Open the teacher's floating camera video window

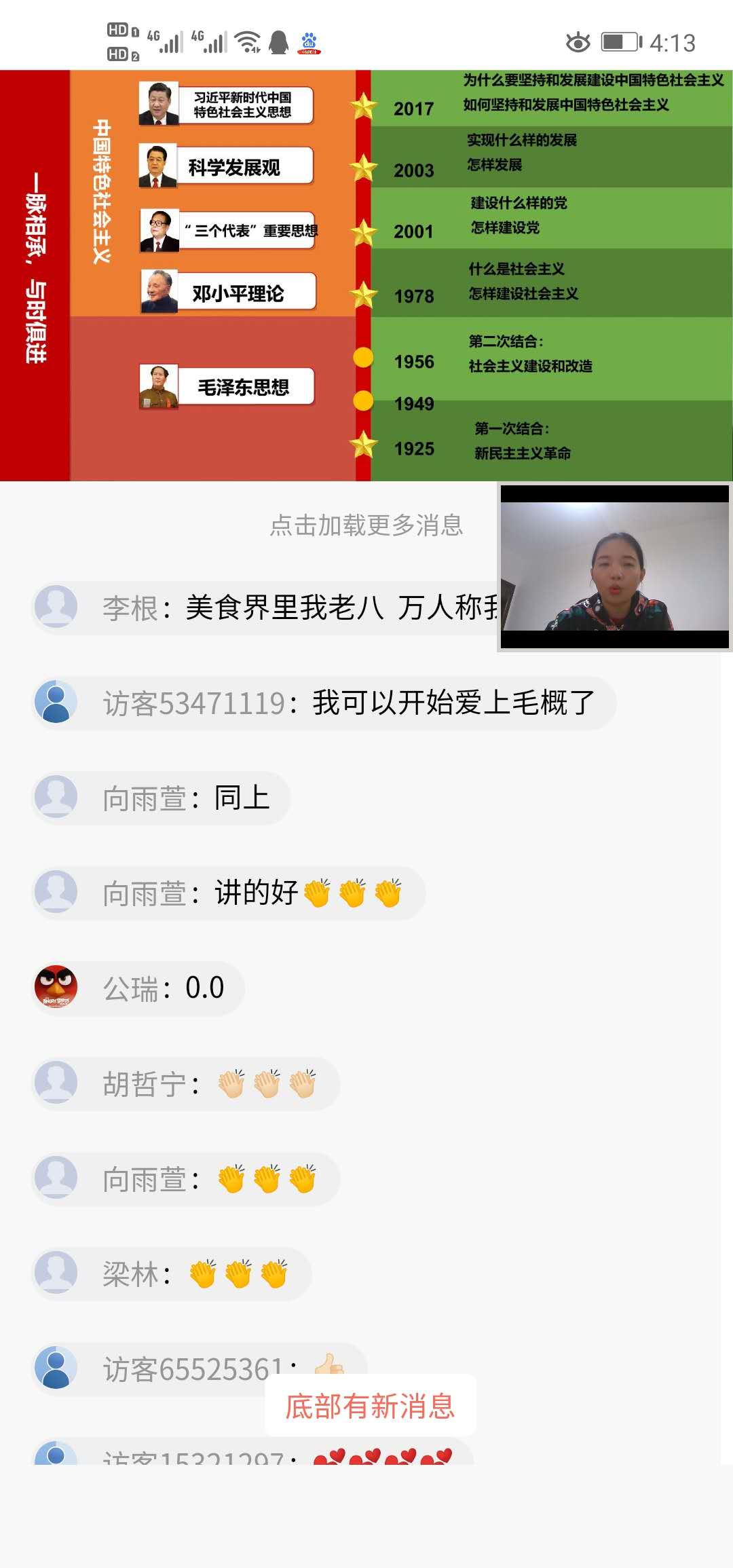coord(614,567)
